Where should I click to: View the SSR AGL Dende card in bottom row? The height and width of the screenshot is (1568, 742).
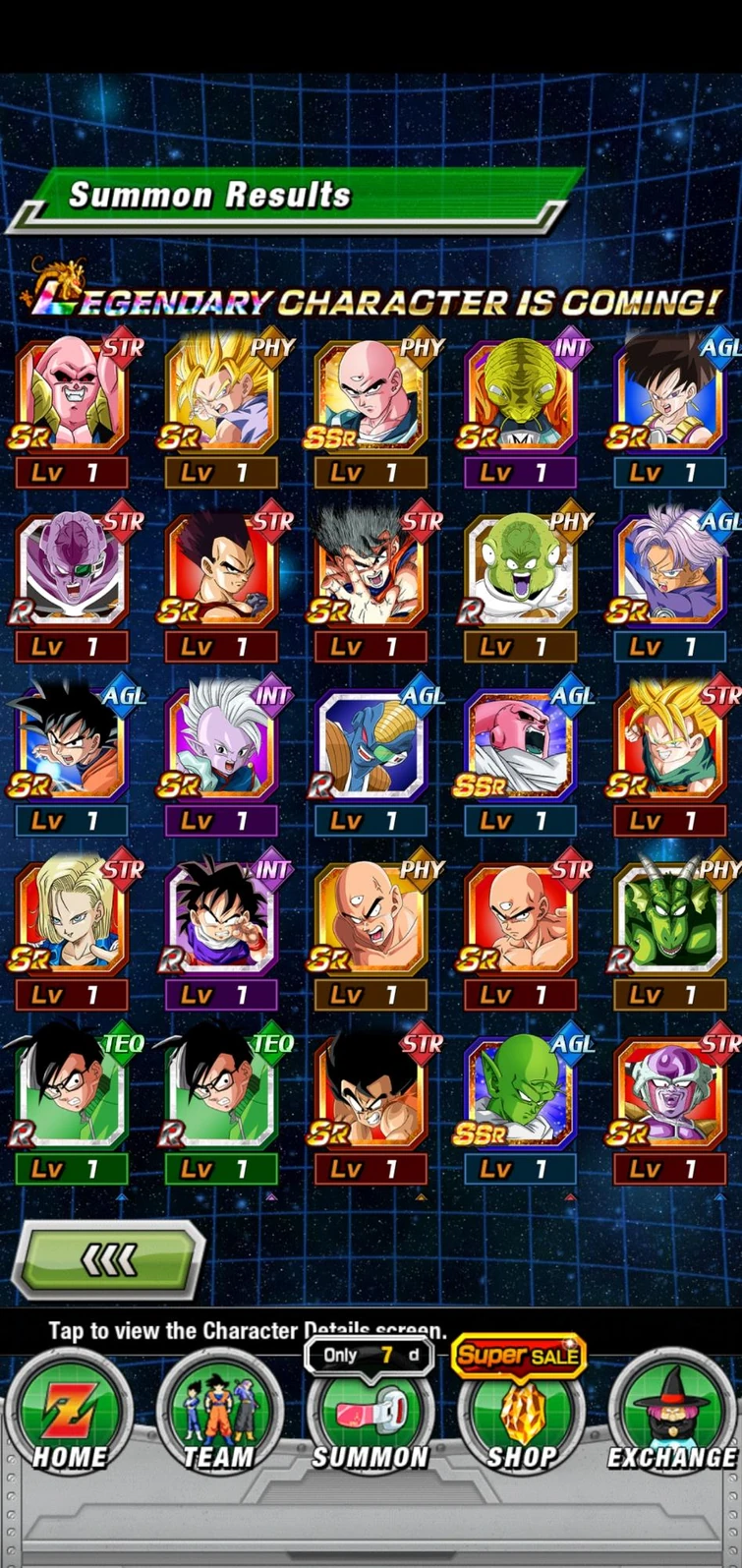(x=520, y=1091)
